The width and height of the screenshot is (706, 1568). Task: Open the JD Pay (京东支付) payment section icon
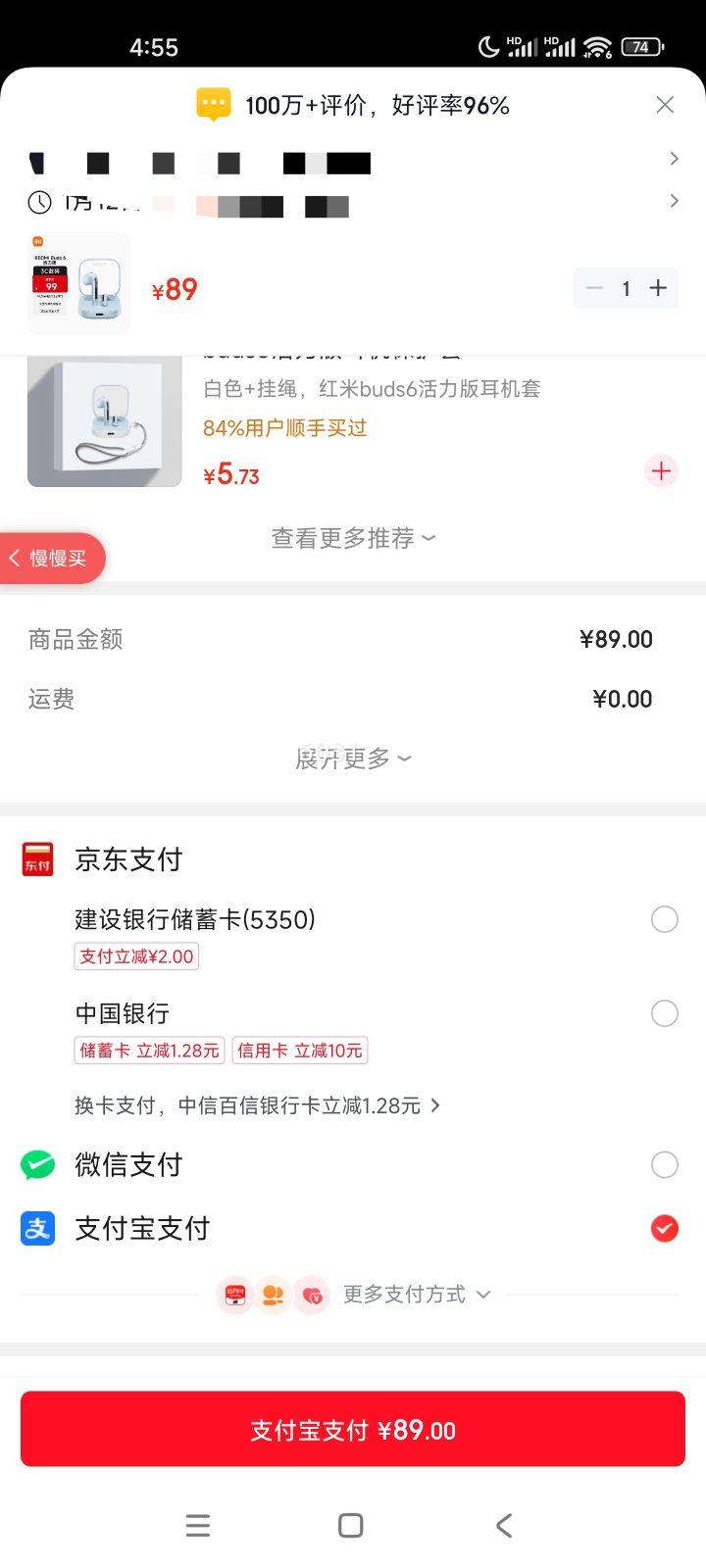(36, 858)
